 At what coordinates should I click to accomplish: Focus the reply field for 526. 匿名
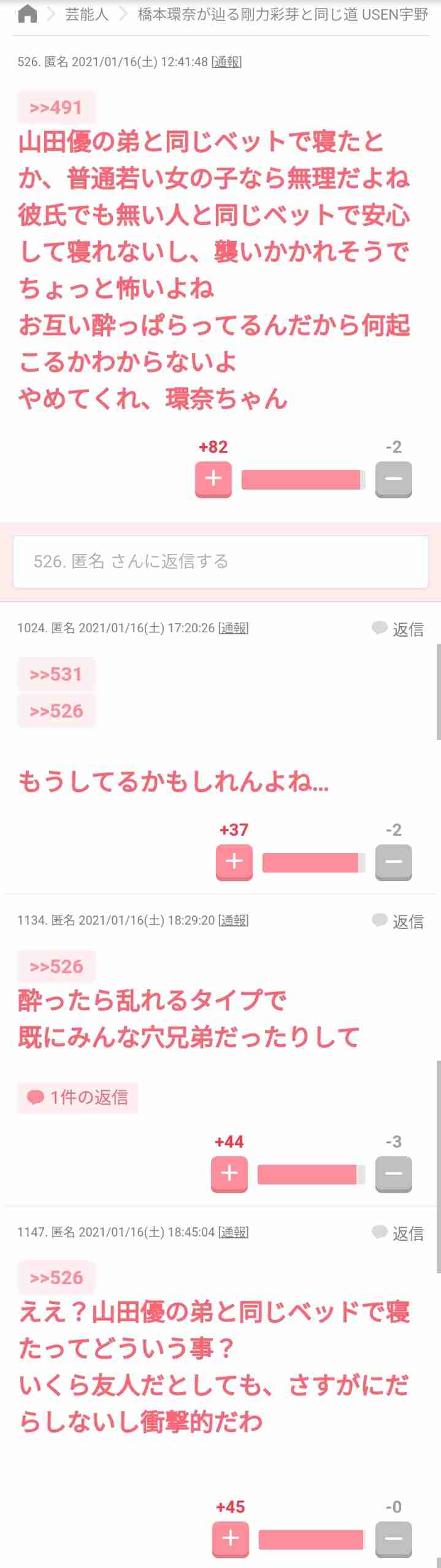(x=220, y=561)
